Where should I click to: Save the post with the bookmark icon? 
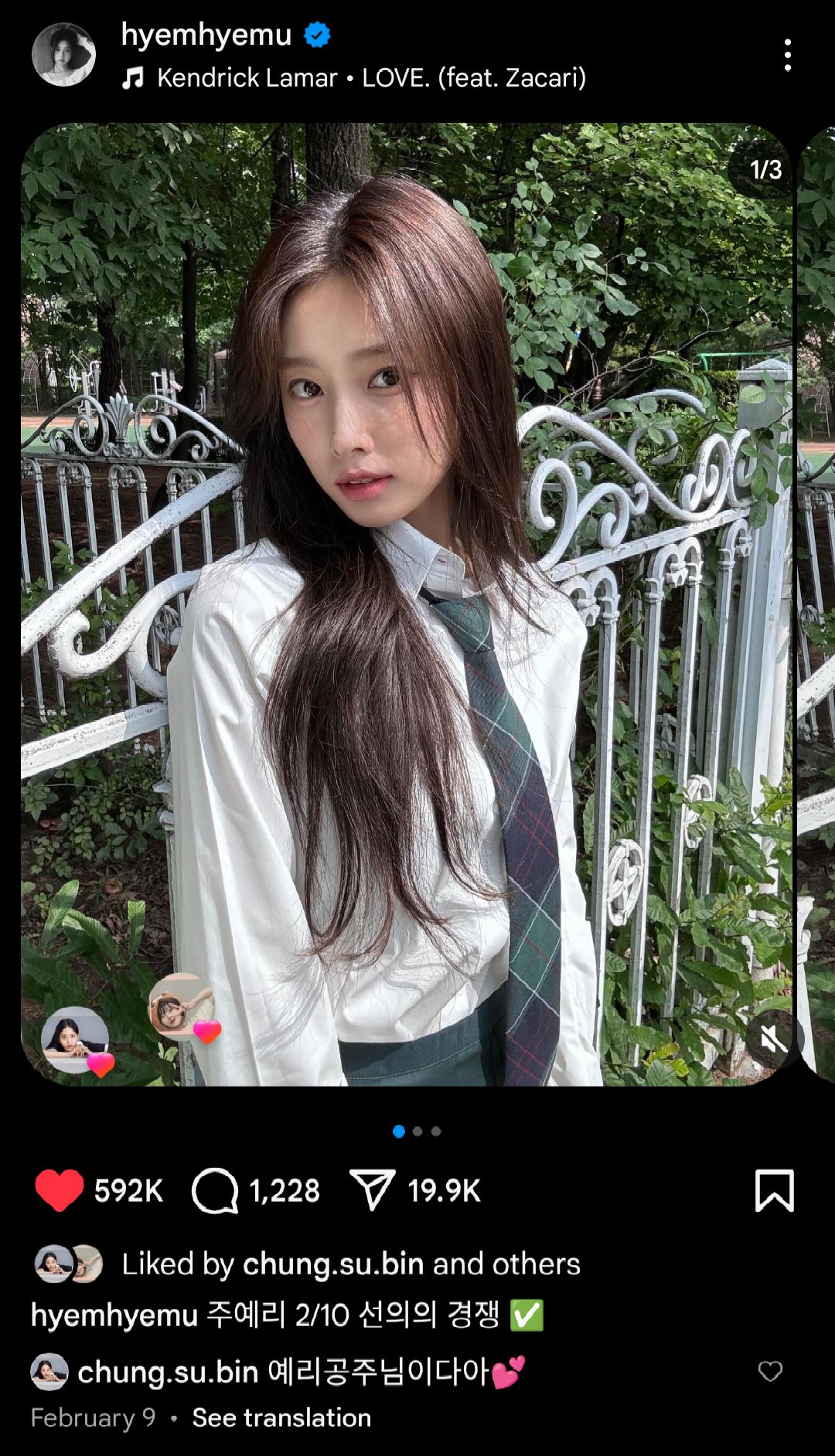click(774, 1190)
